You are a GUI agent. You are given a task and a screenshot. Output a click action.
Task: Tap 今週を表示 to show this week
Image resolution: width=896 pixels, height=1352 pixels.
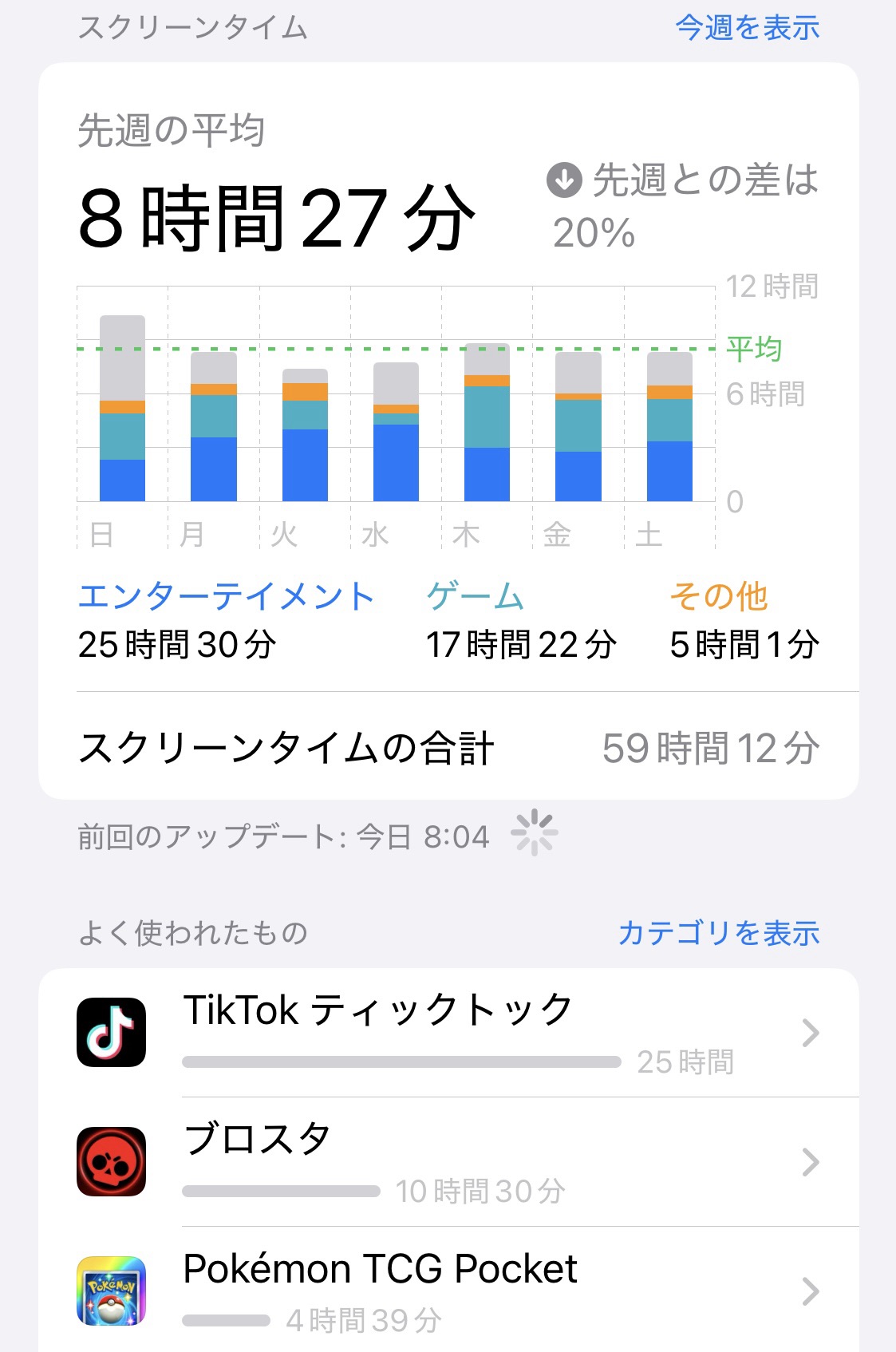click(x=747, y=28)
